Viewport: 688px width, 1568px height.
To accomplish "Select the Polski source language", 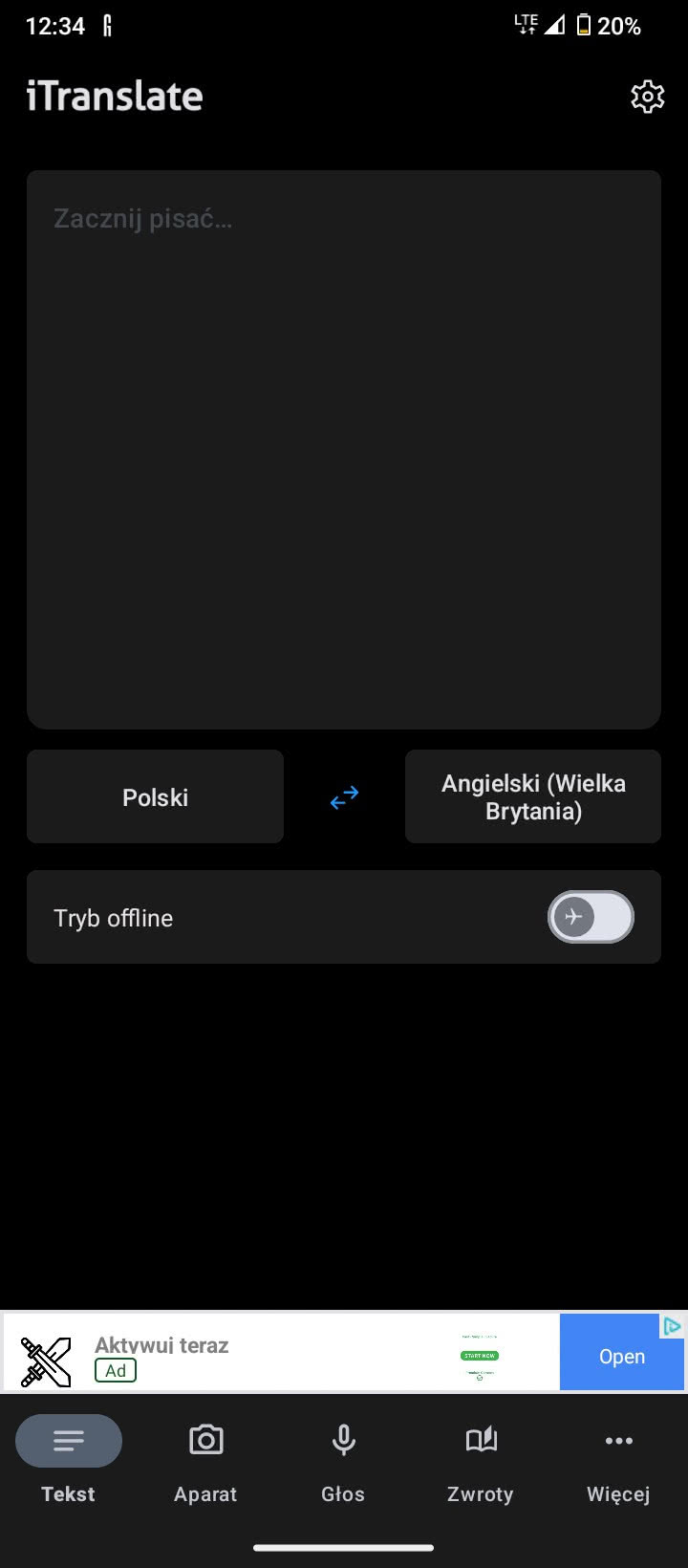I will tap(155, 796).
